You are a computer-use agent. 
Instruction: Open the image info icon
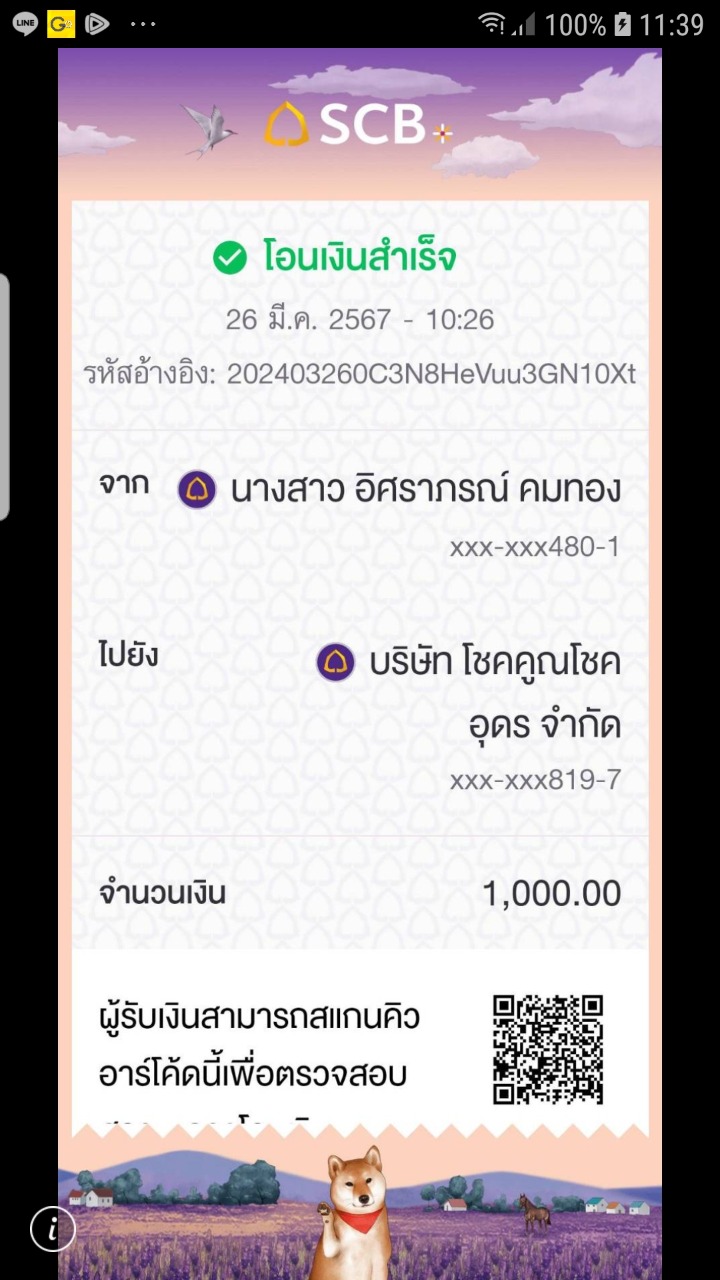(52, 1229)
